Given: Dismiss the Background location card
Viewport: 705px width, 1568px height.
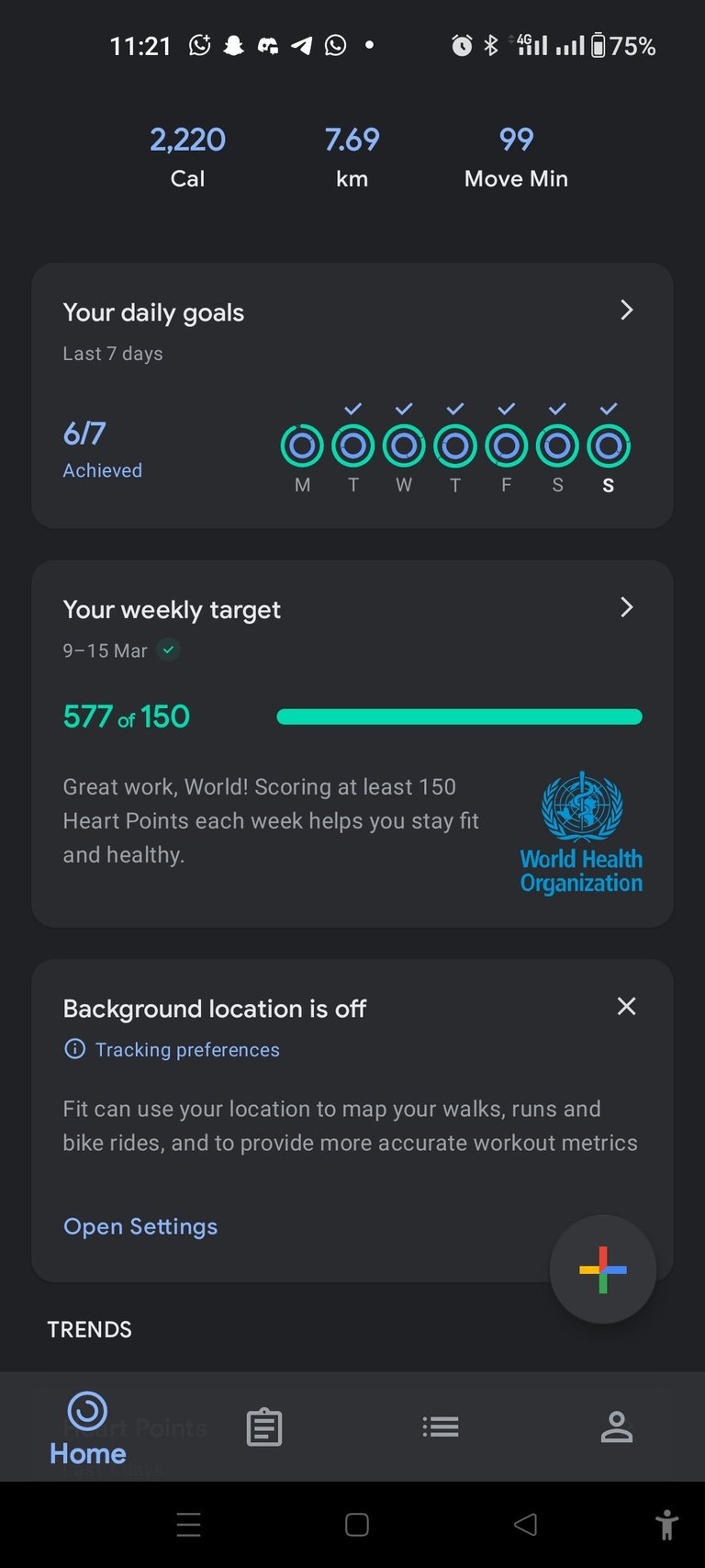Looking at the screenshot, I should coord(626,1007).
